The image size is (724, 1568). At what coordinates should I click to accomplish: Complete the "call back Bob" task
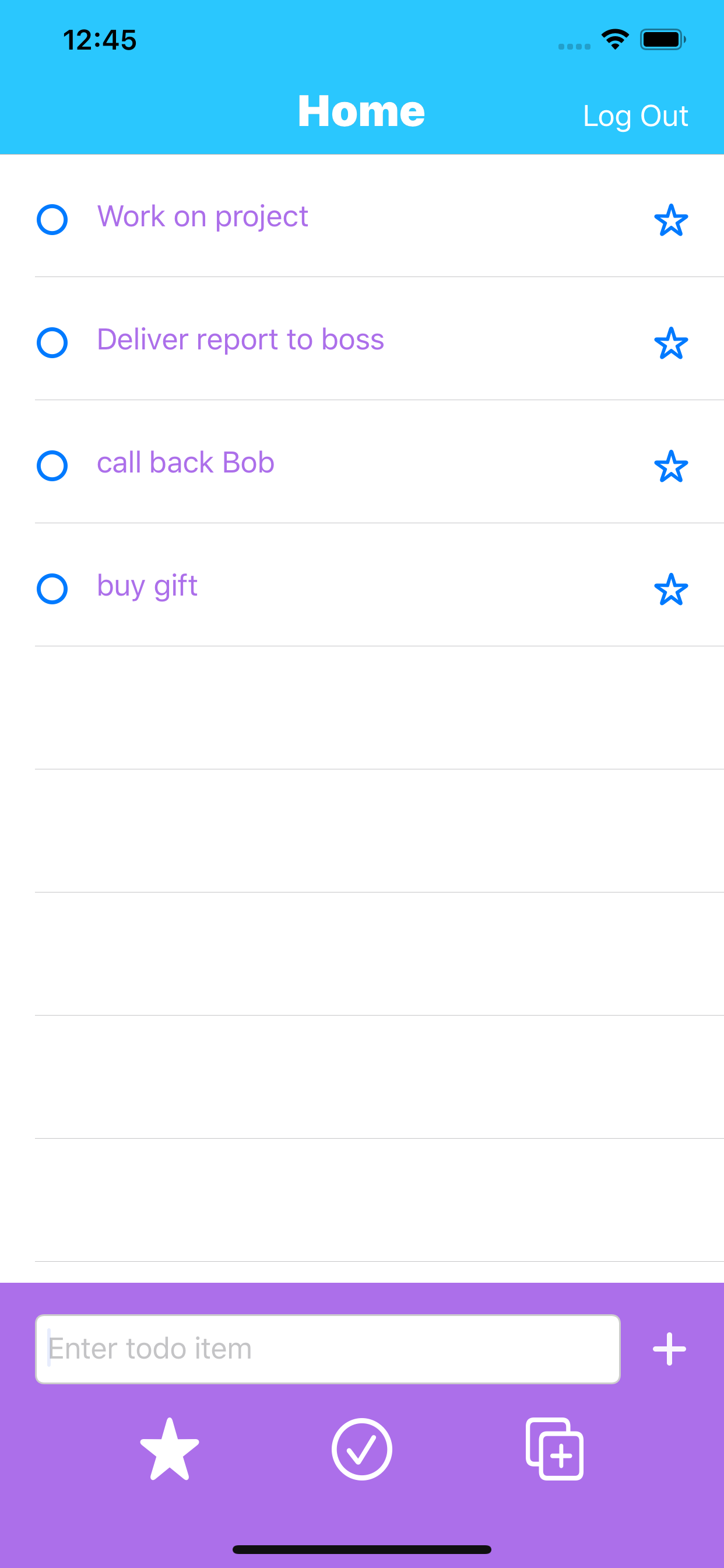52,466
